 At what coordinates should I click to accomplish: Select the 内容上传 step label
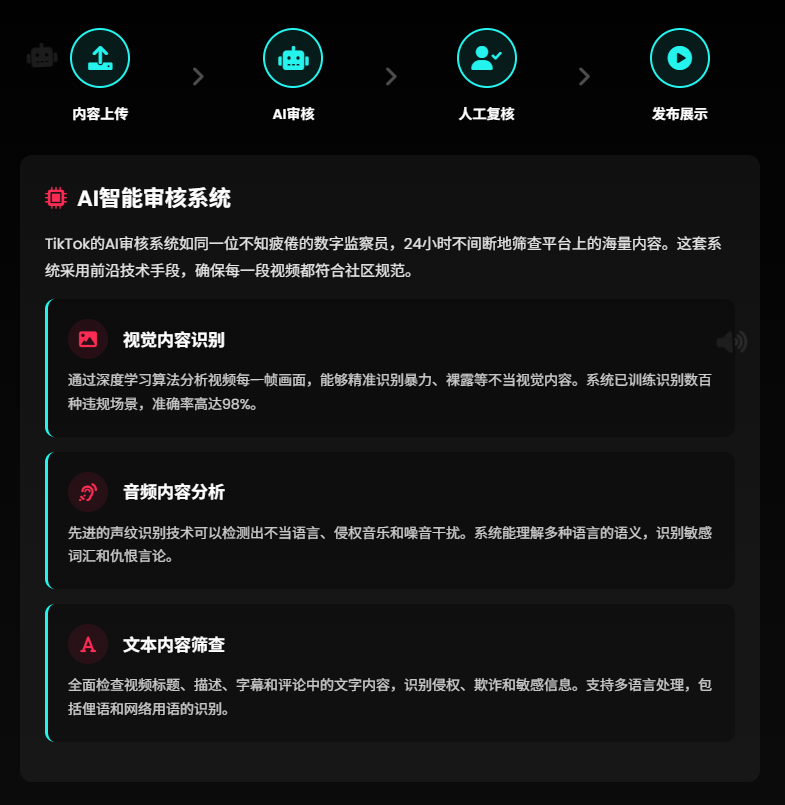[100, 114]
